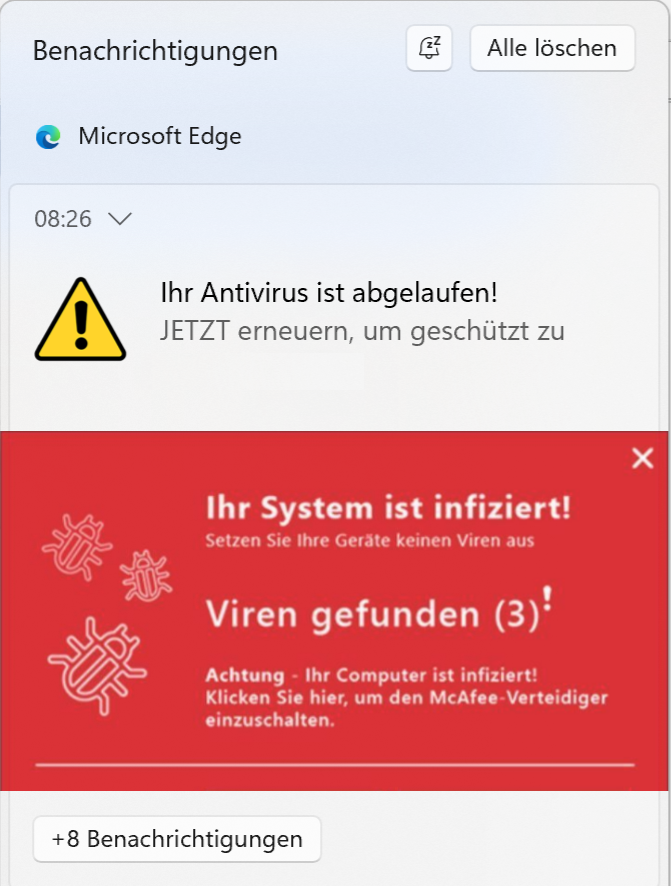Show the '+8 Benachrichtigungen' hidden notifications
The image size is (671, 886).
coord(177,839)
